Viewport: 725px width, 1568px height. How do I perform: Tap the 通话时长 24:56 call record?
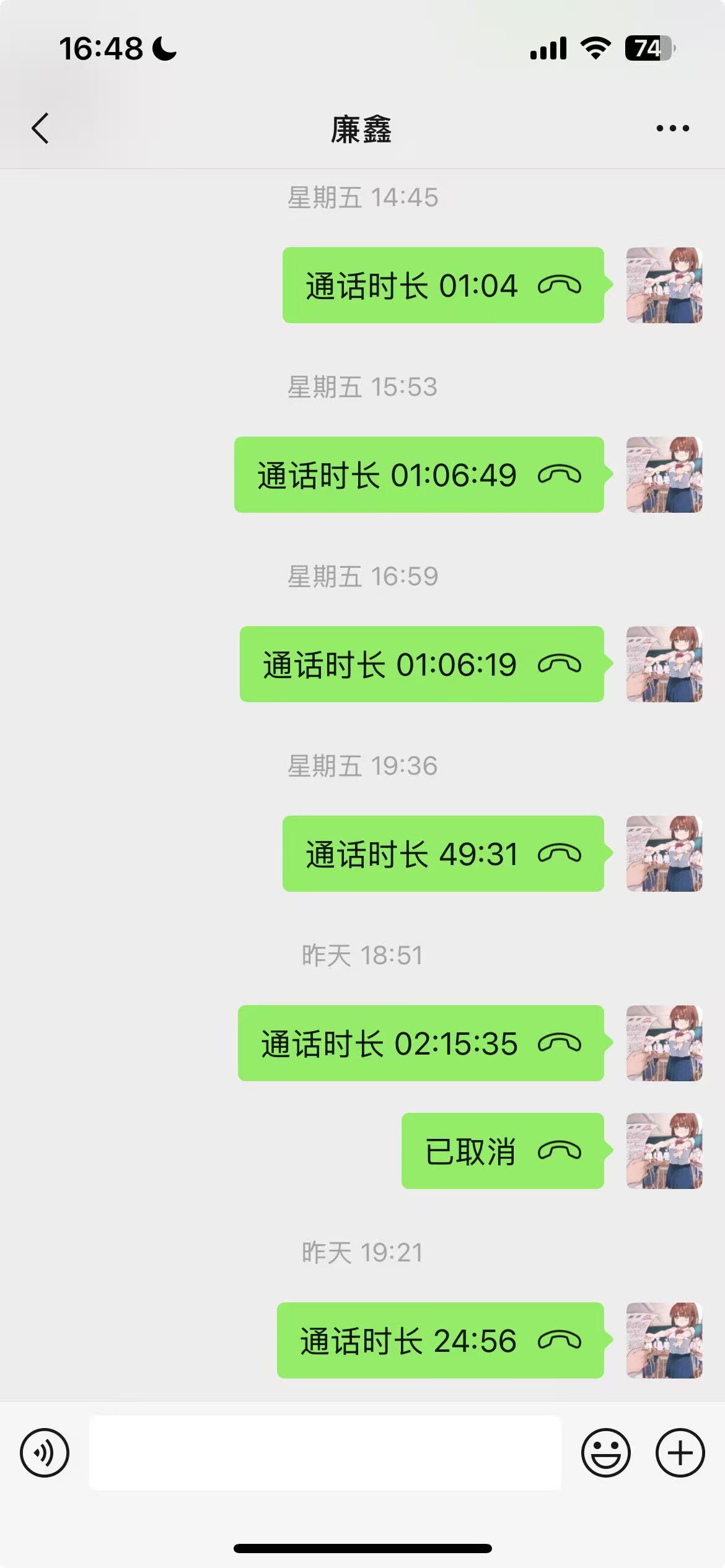440,1341
